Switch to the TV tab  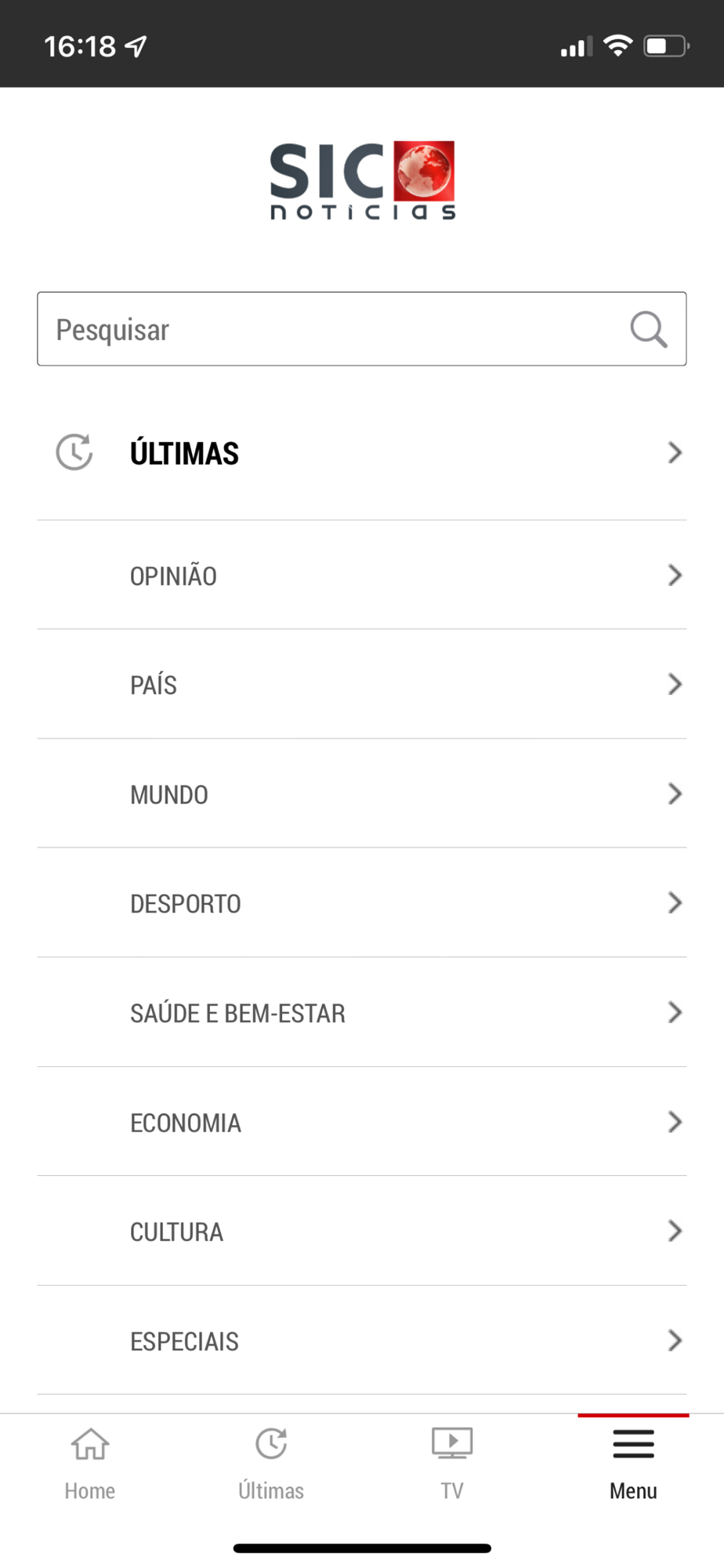(452, 1462)
